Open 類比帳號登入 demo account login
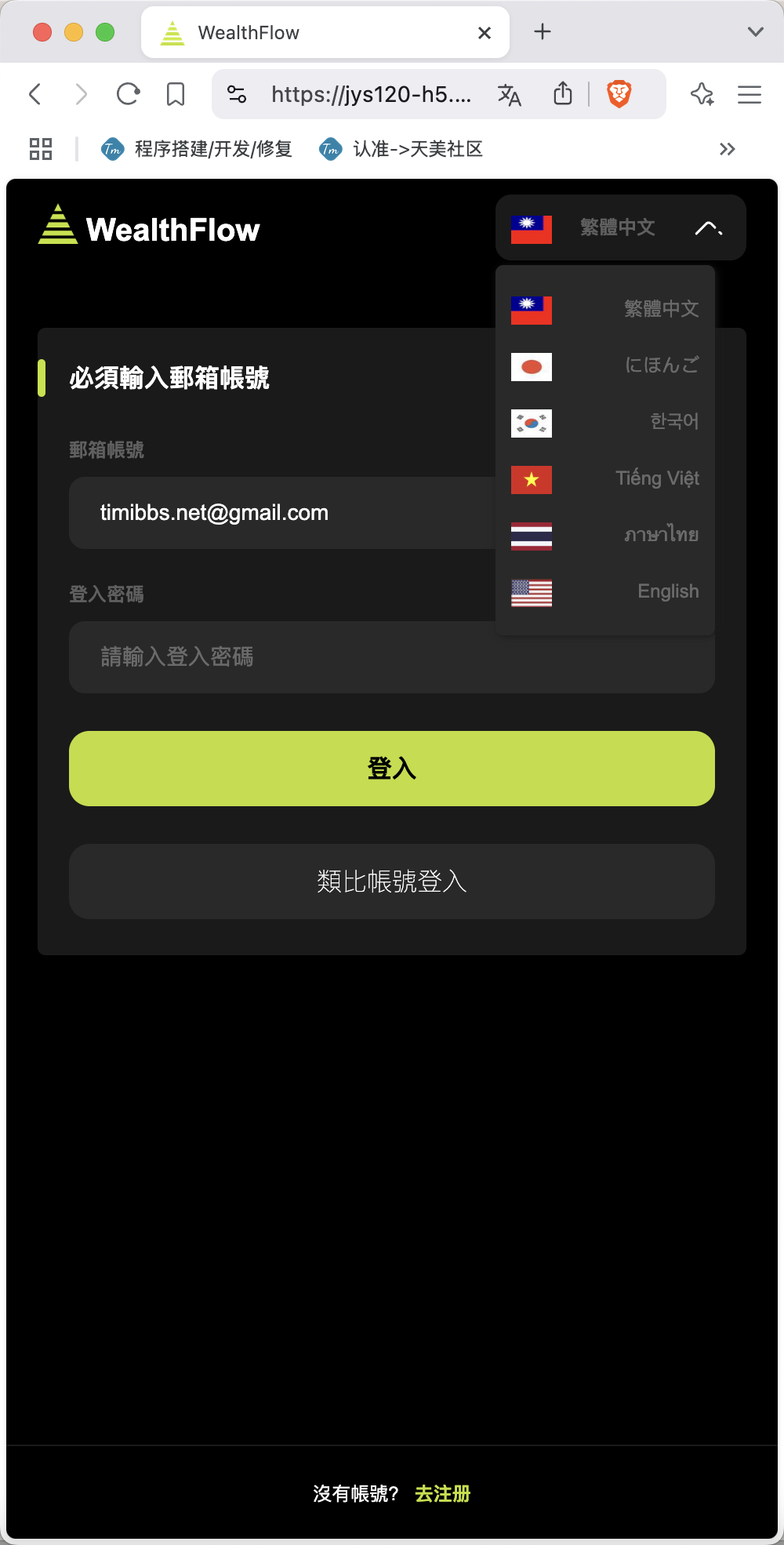This screenshot has height=1545, width=784. (392, 882)
